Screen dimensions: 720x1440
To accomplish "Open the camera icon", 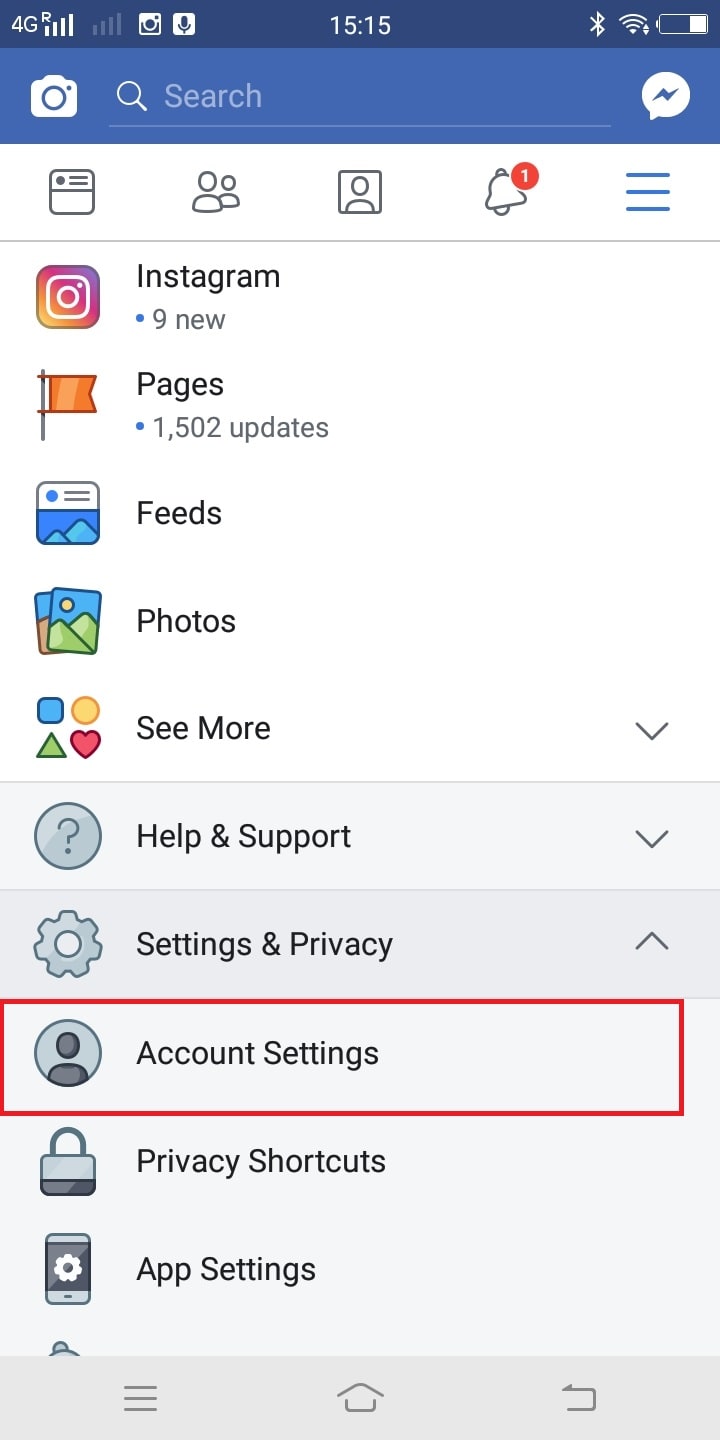I will (54, 97).
